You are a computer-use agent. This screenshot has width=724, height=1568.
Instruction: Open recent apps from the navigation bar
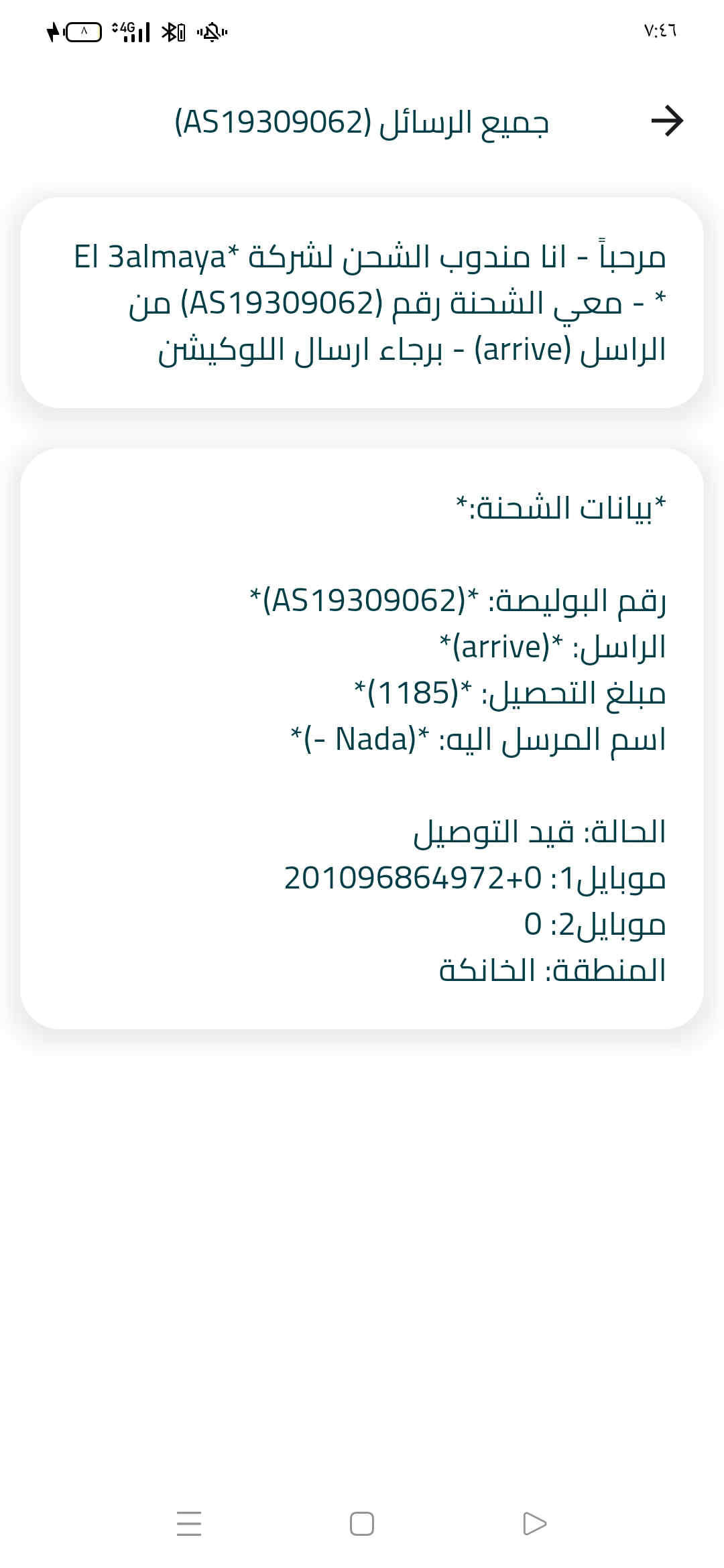(x=189, y=1524)
